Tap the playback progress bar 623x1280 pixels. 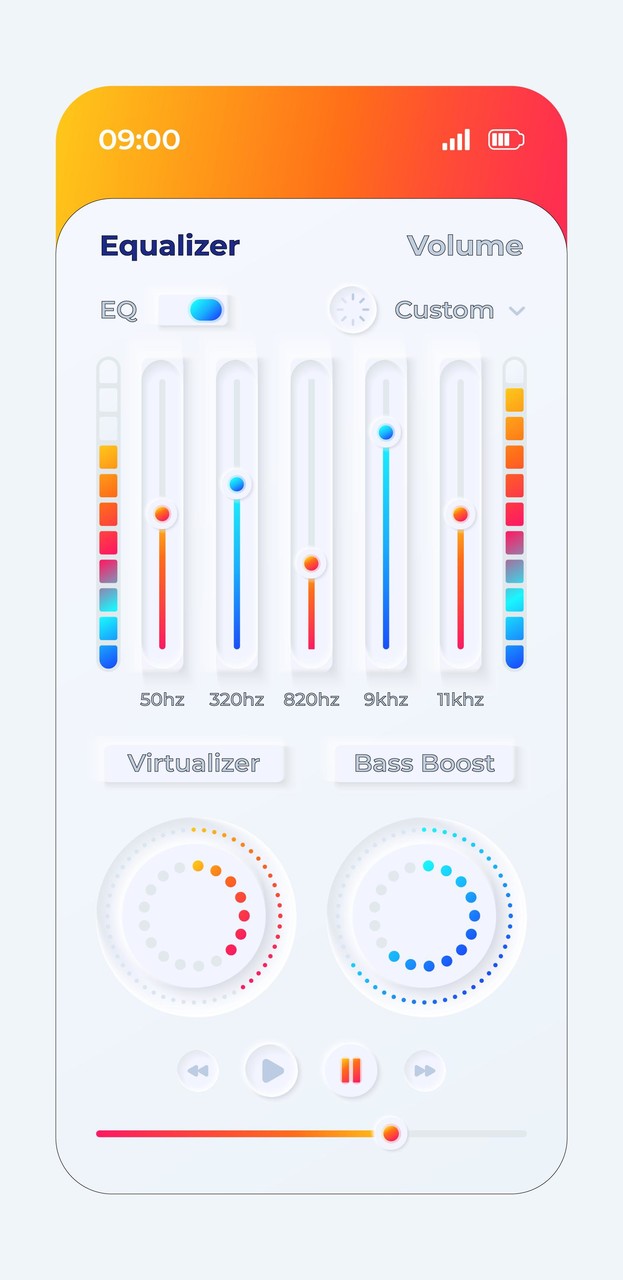(311, 1134)
